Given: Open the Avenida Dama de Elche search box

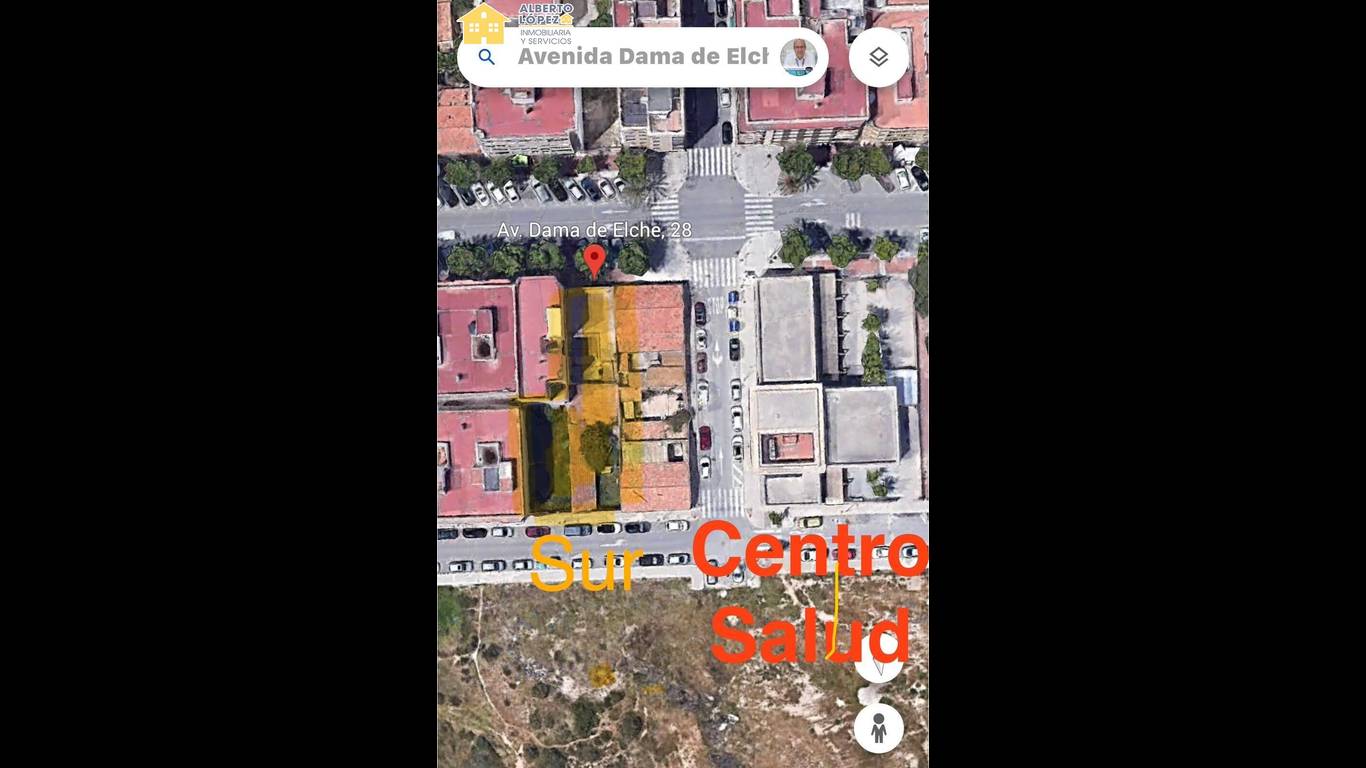Looking at the screenshot, I should pyautogui.click(x=642, y=57).
